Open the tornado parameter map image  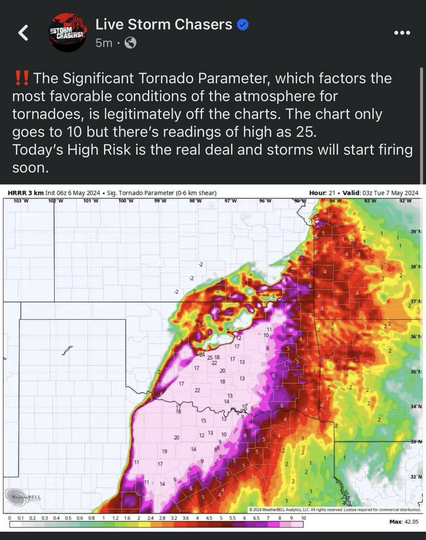tap(213, 358)
